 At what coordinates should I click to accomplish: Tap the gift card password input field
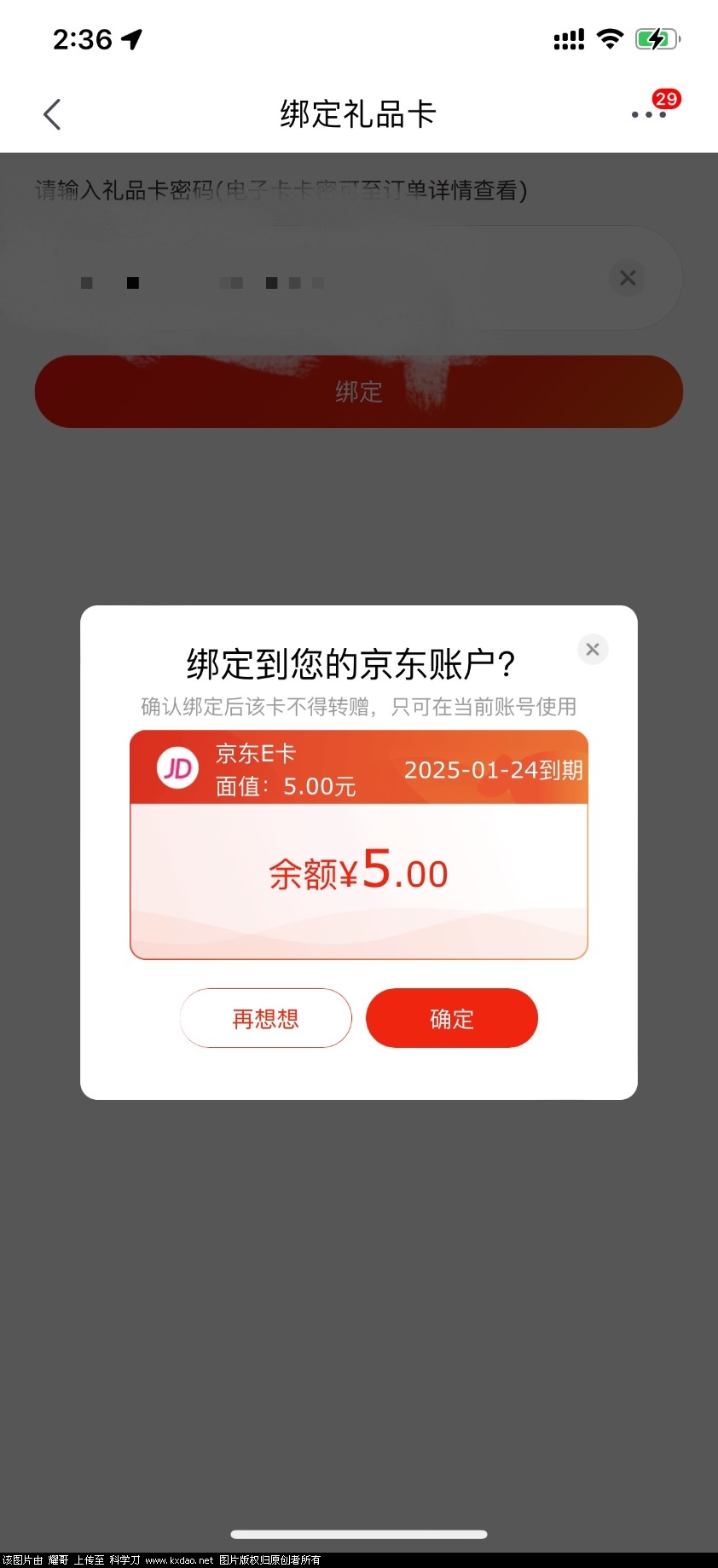(x=341, y=280)
